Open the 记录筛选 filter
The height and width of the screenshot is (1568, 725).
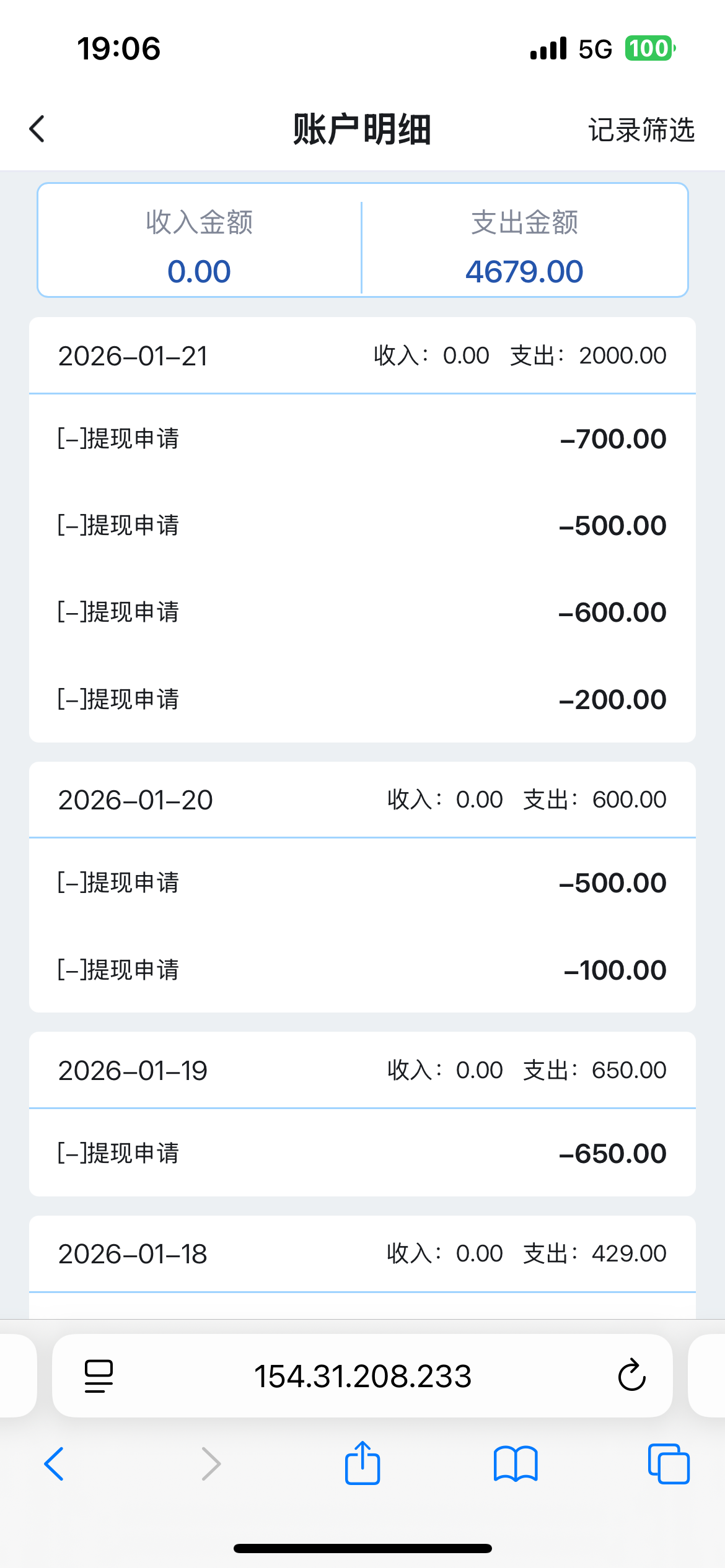tap(641, 130)
